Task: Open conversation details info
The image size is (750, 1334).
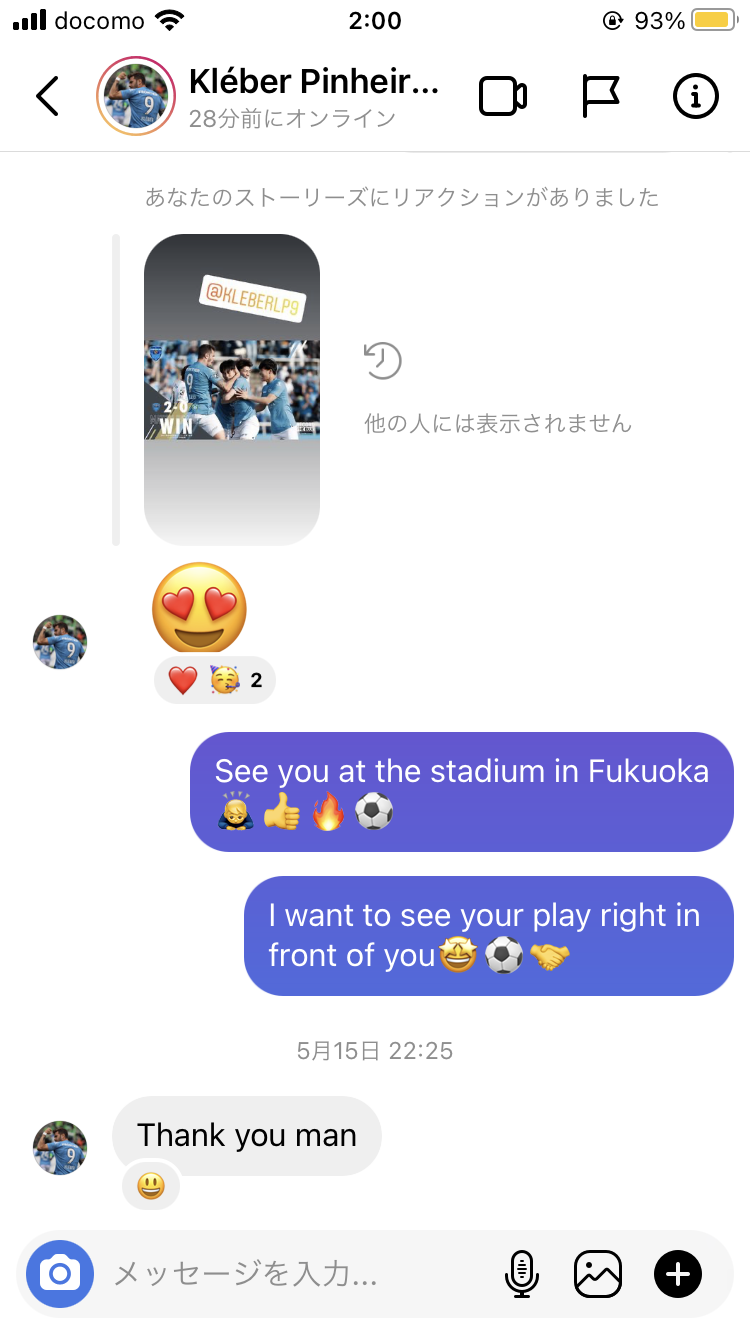Action: click(x=695, y=96)
